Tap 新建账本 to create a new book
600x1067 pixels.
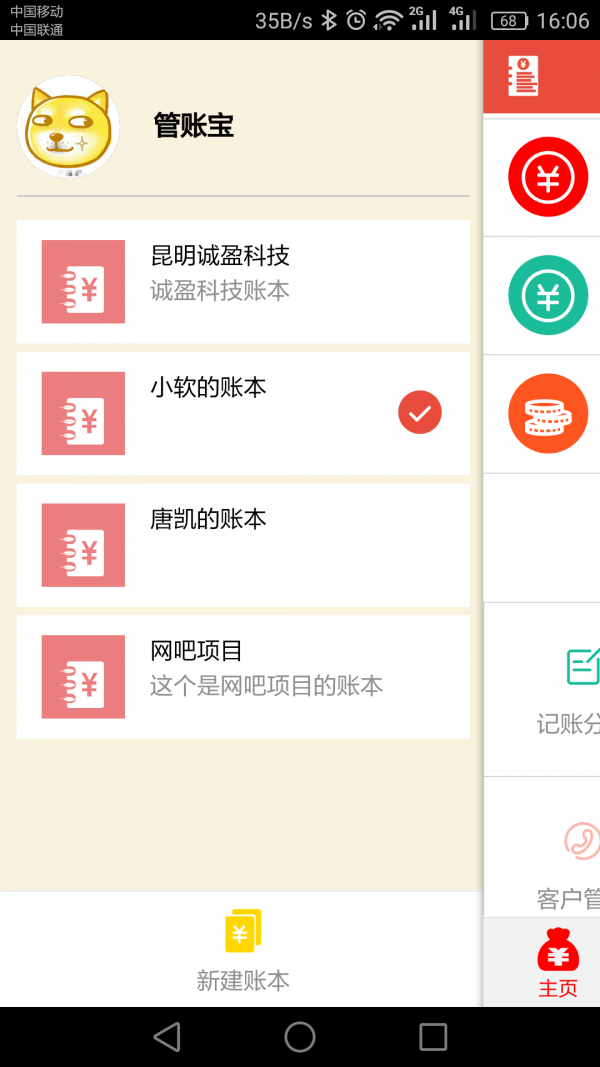click(243, 950)
